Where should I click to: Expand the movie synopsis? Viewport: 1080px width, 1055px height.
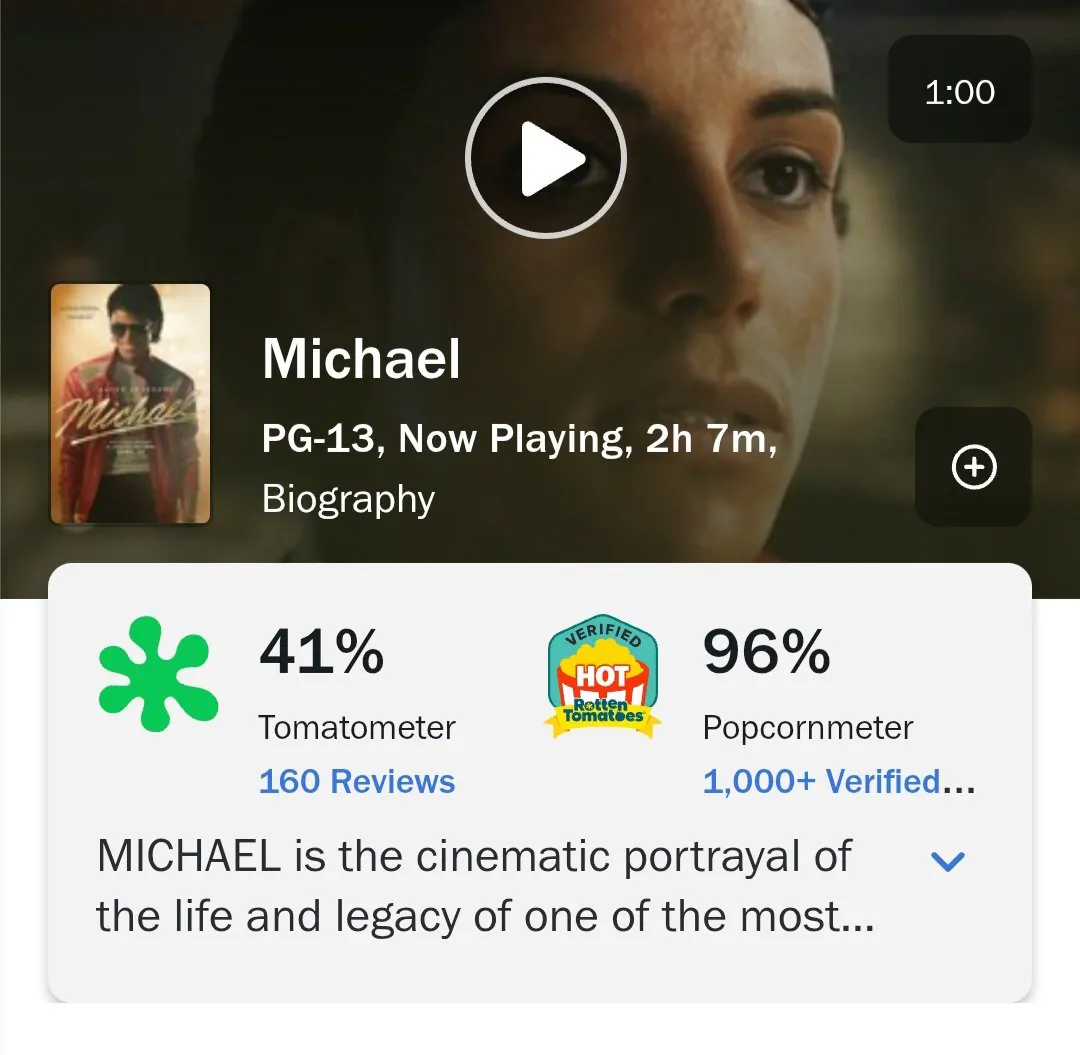point(947,861)
